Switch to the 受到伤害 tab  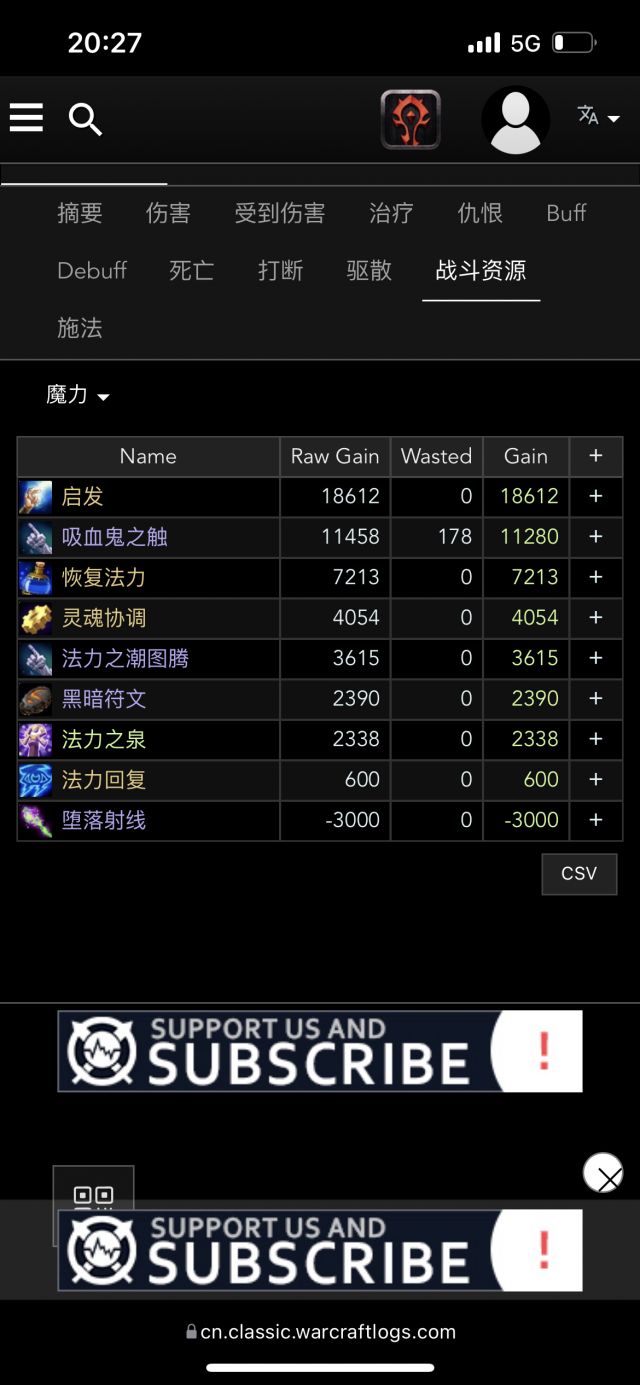point(280,213)
